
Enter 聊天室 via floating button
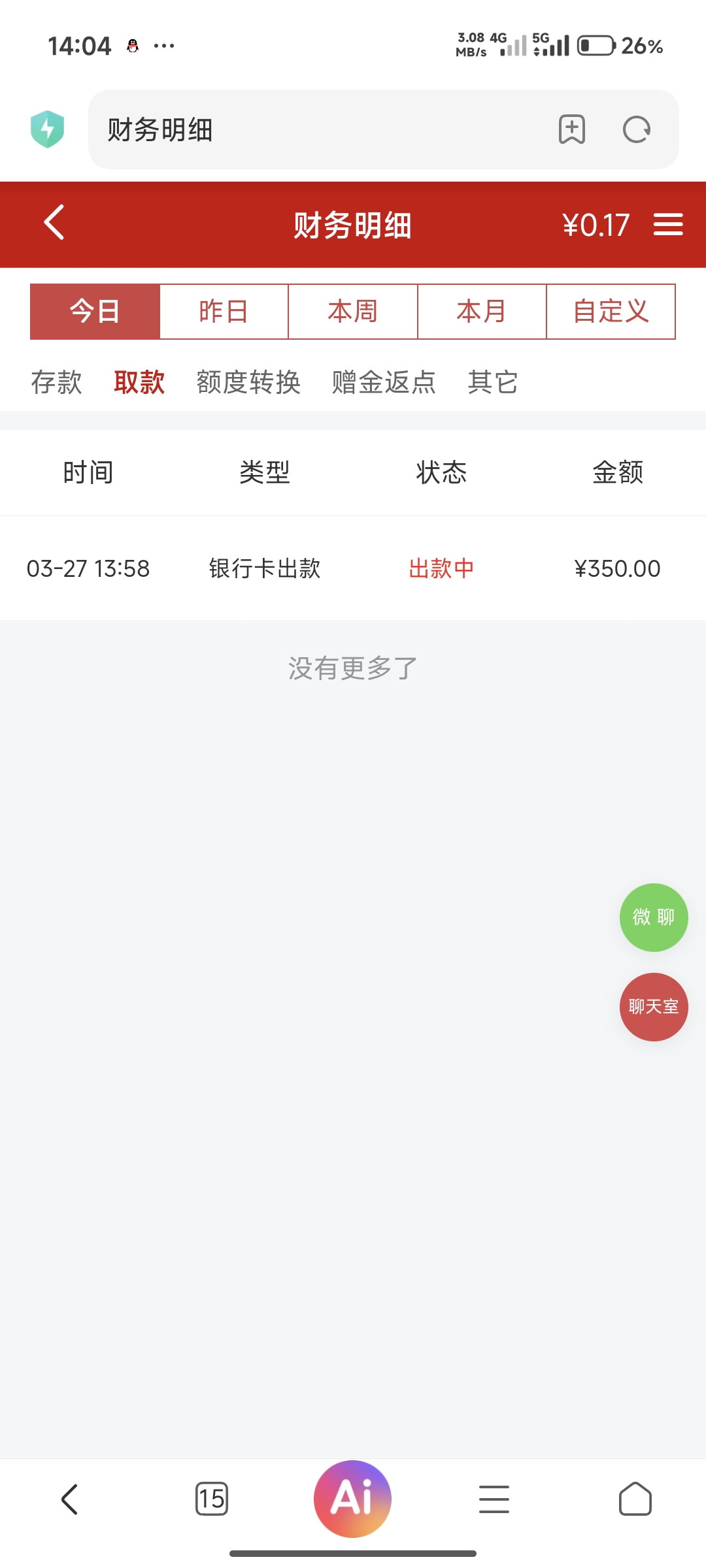pos(653,1006)
